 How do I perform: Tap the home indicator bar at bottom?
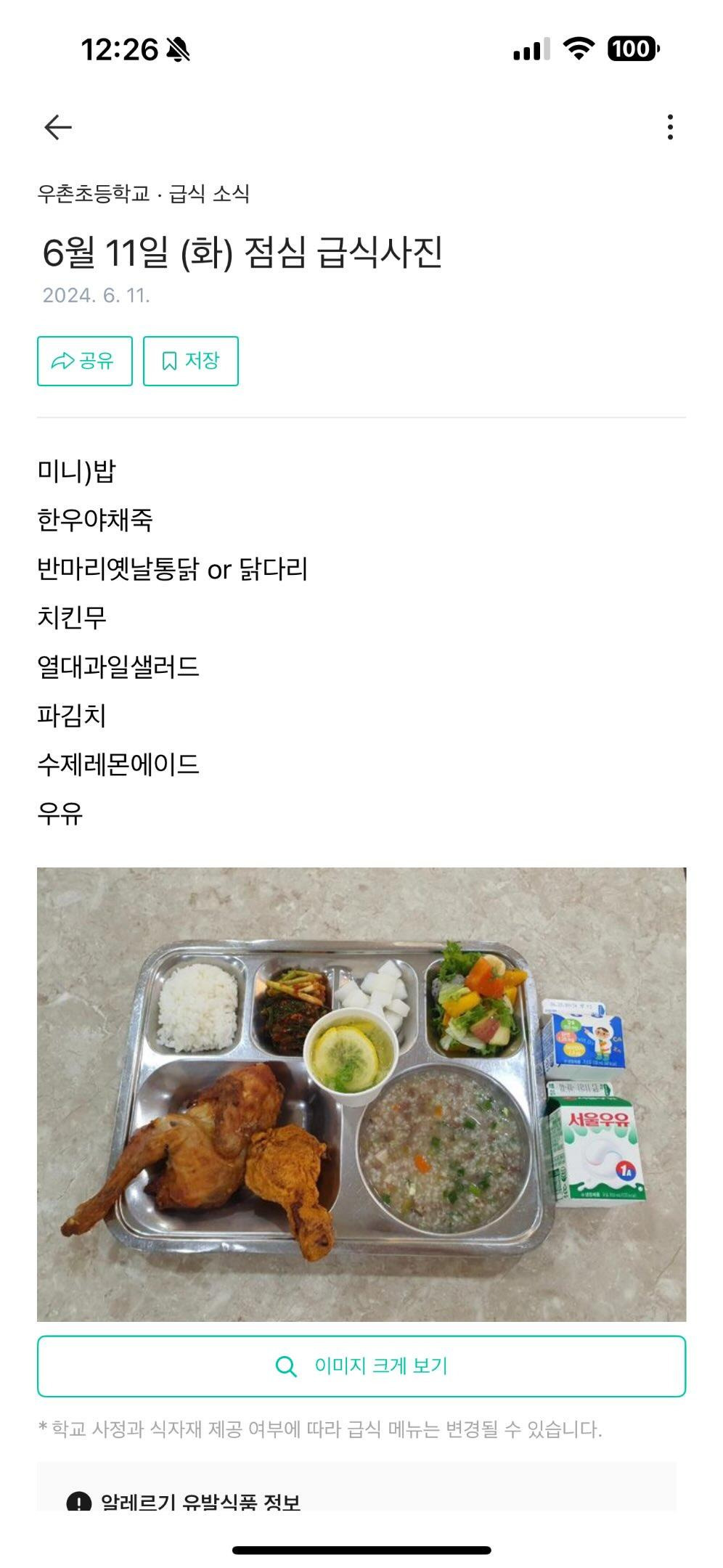pos(361,1550)
